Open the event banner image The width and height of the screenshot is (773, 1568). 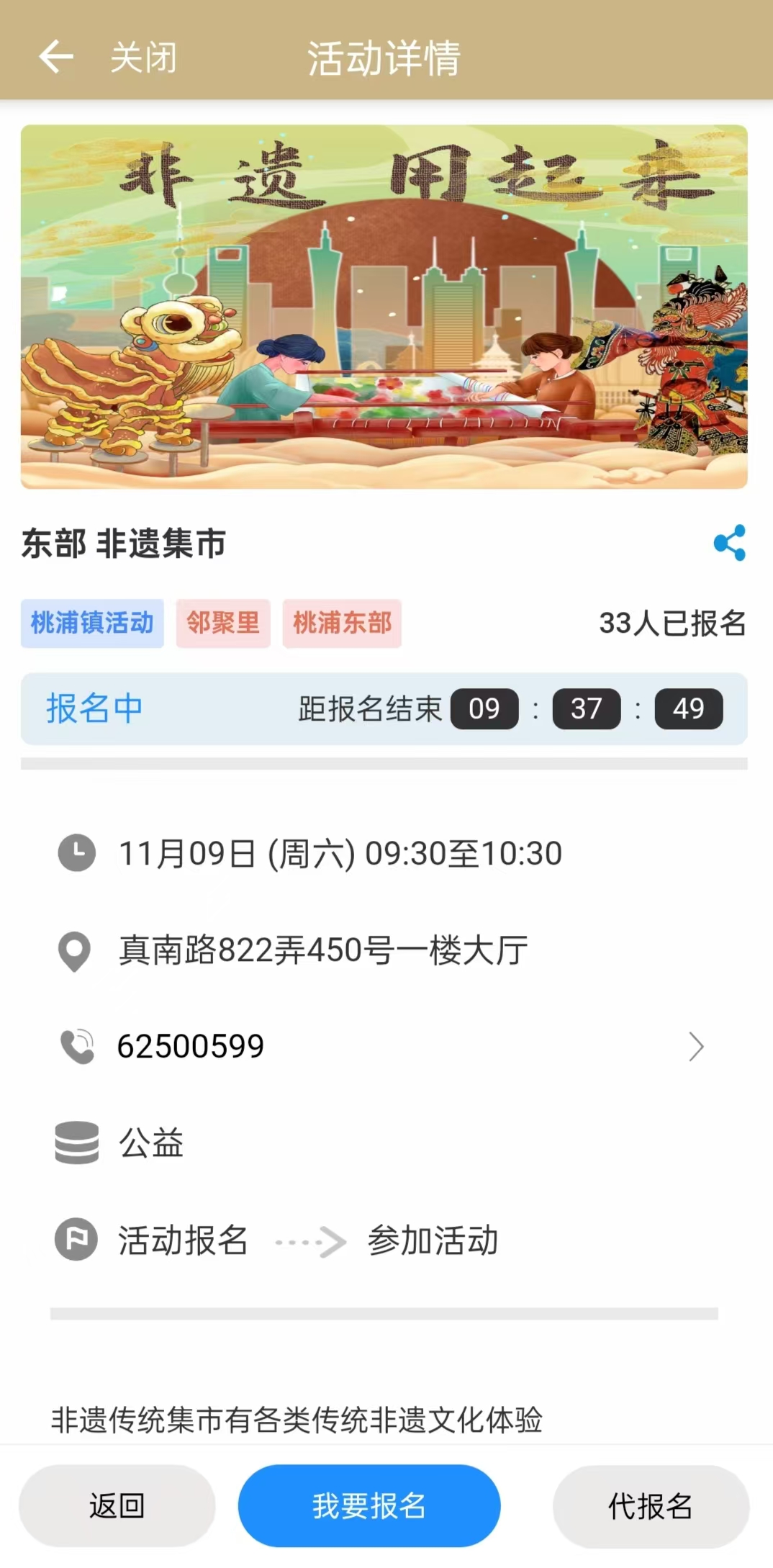384,307
